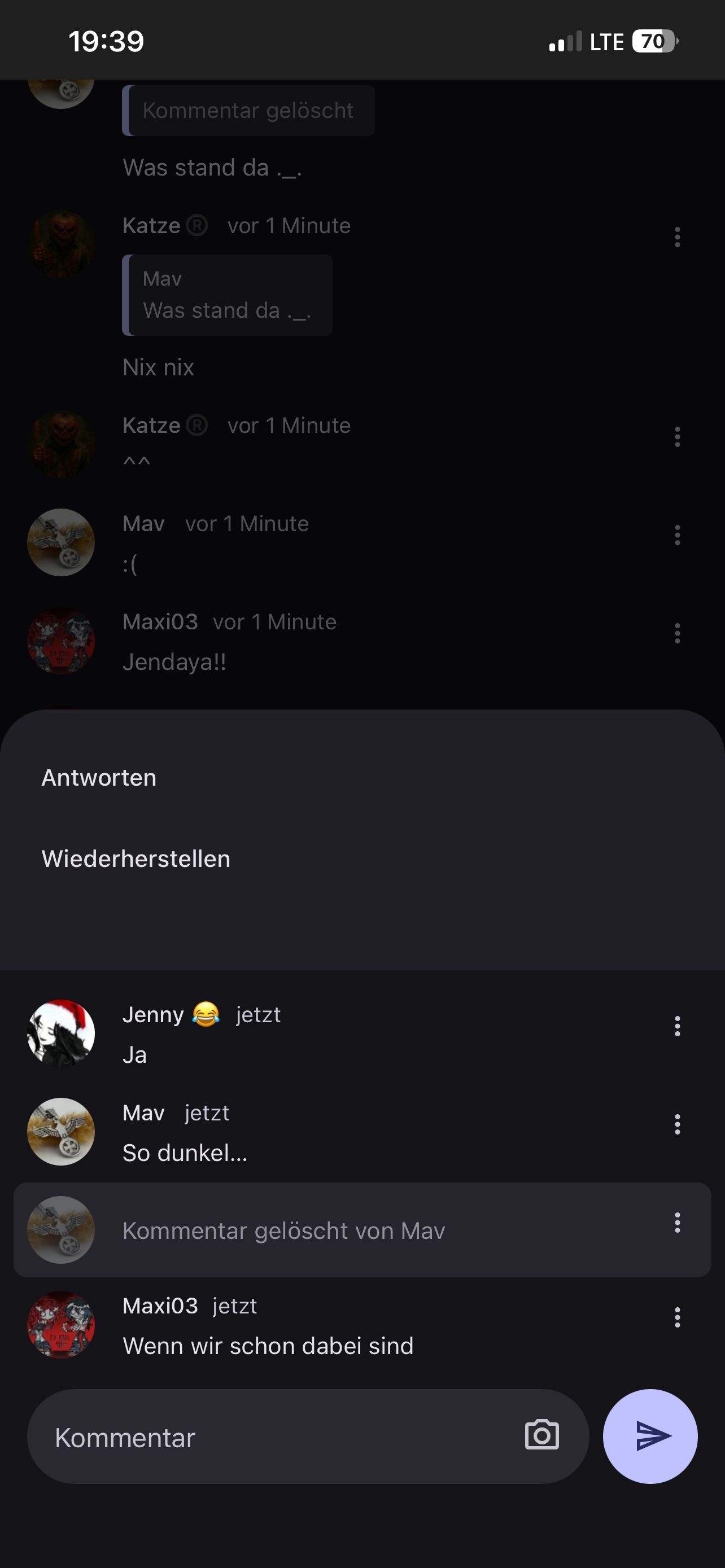Open Mav's avatar beside "So dunkel..."
This screenshot has height=1568, width=725.
(61, 1132)
